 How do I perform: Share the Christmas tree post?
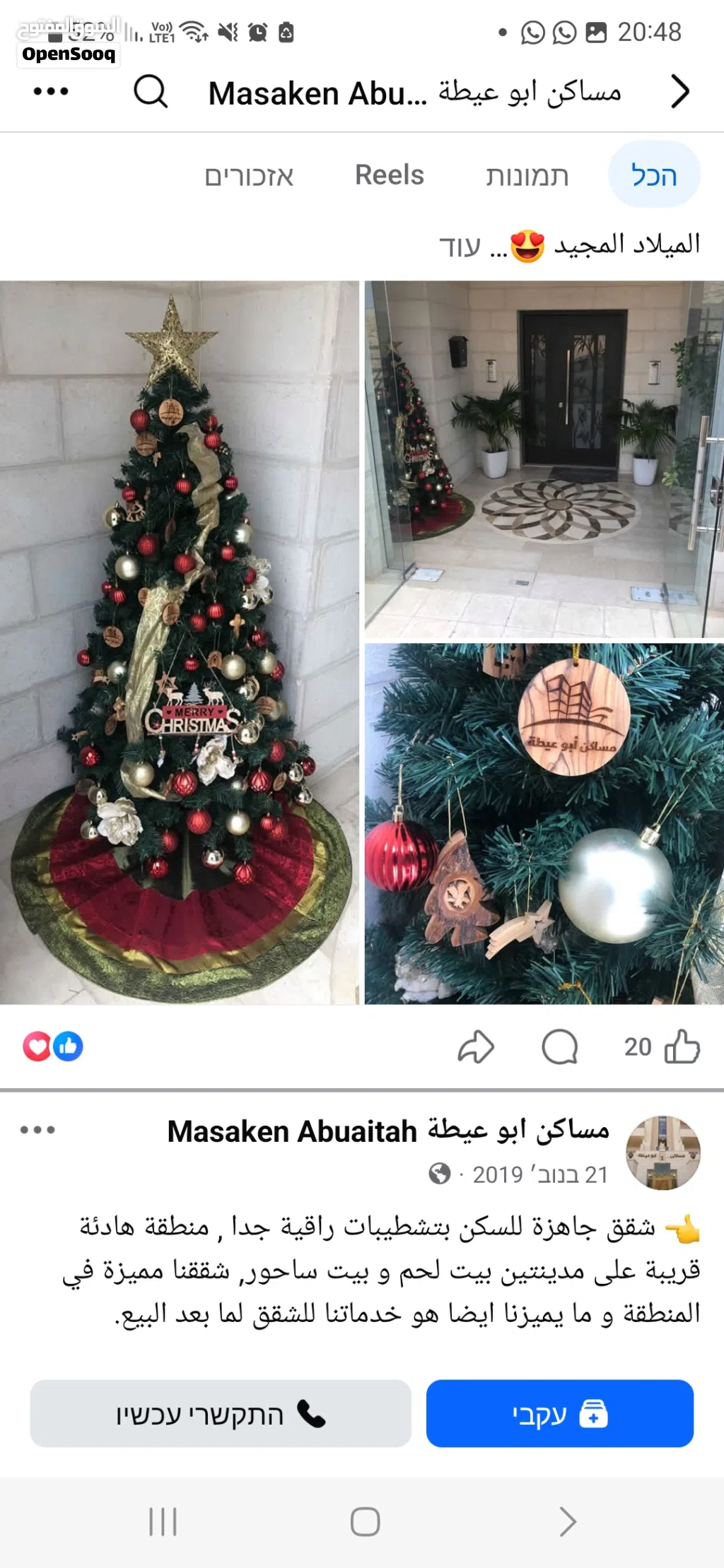coord(476,1047)
